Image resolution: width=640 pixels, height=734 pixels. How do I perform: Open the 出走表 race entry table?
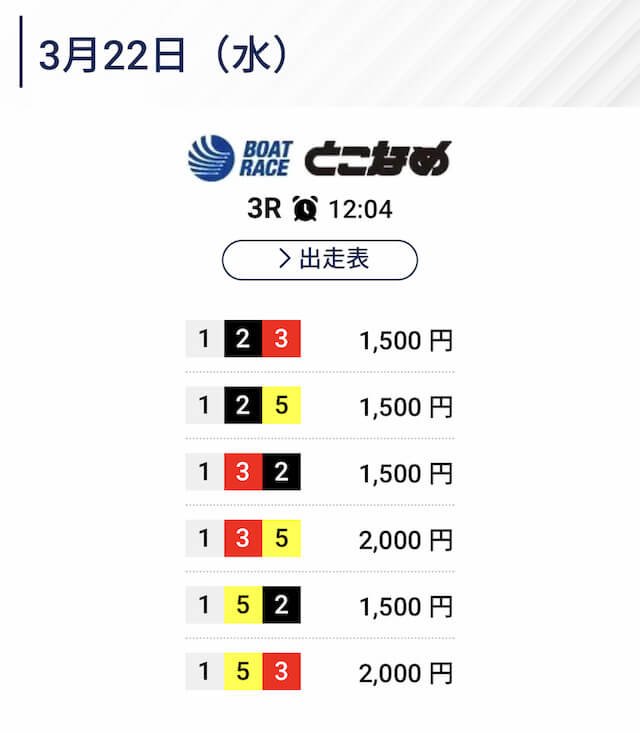click(319, 260)
